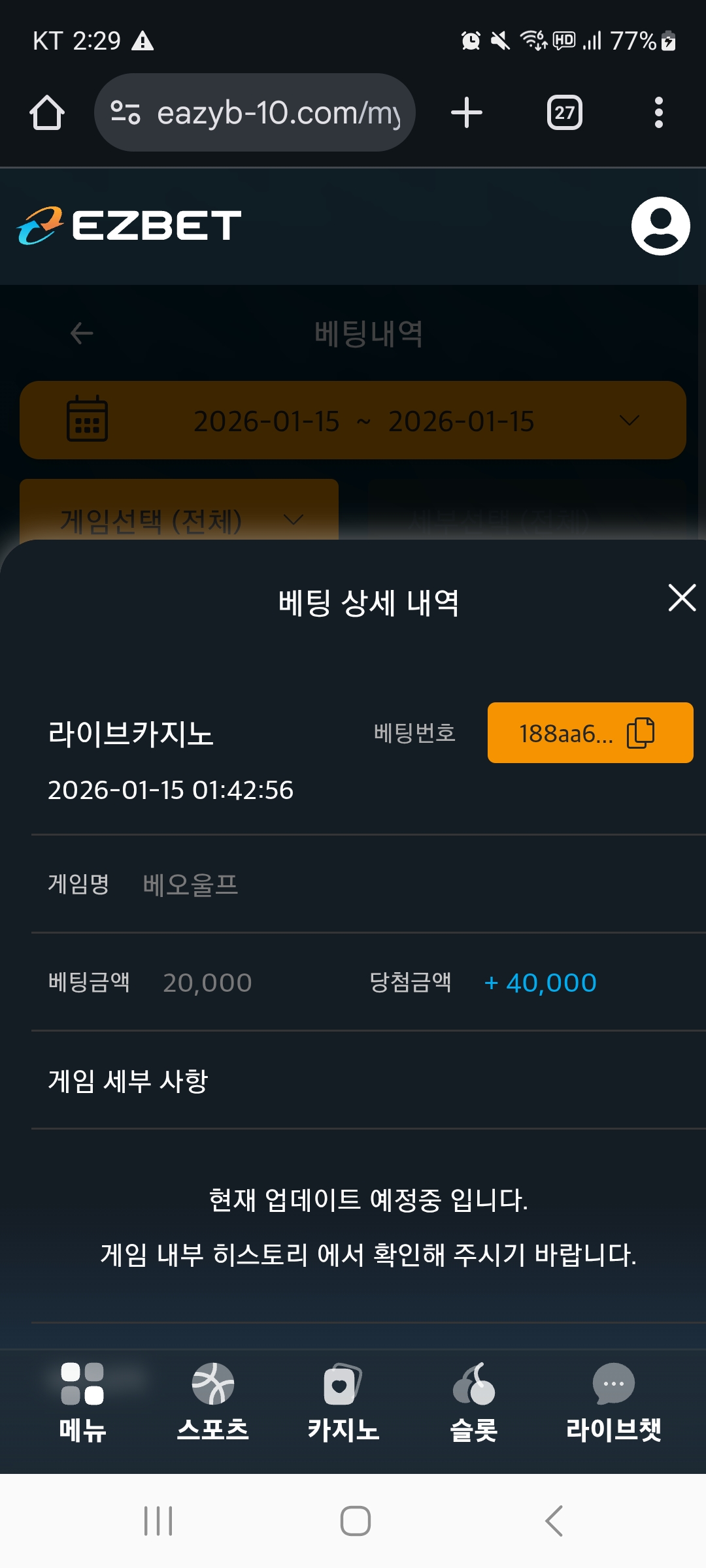The height and width of the screenshot is (1568, 706).
Task: Close the 베팅 상세 내역 panel
Action: pyautogui.click(x=682, y=598)
